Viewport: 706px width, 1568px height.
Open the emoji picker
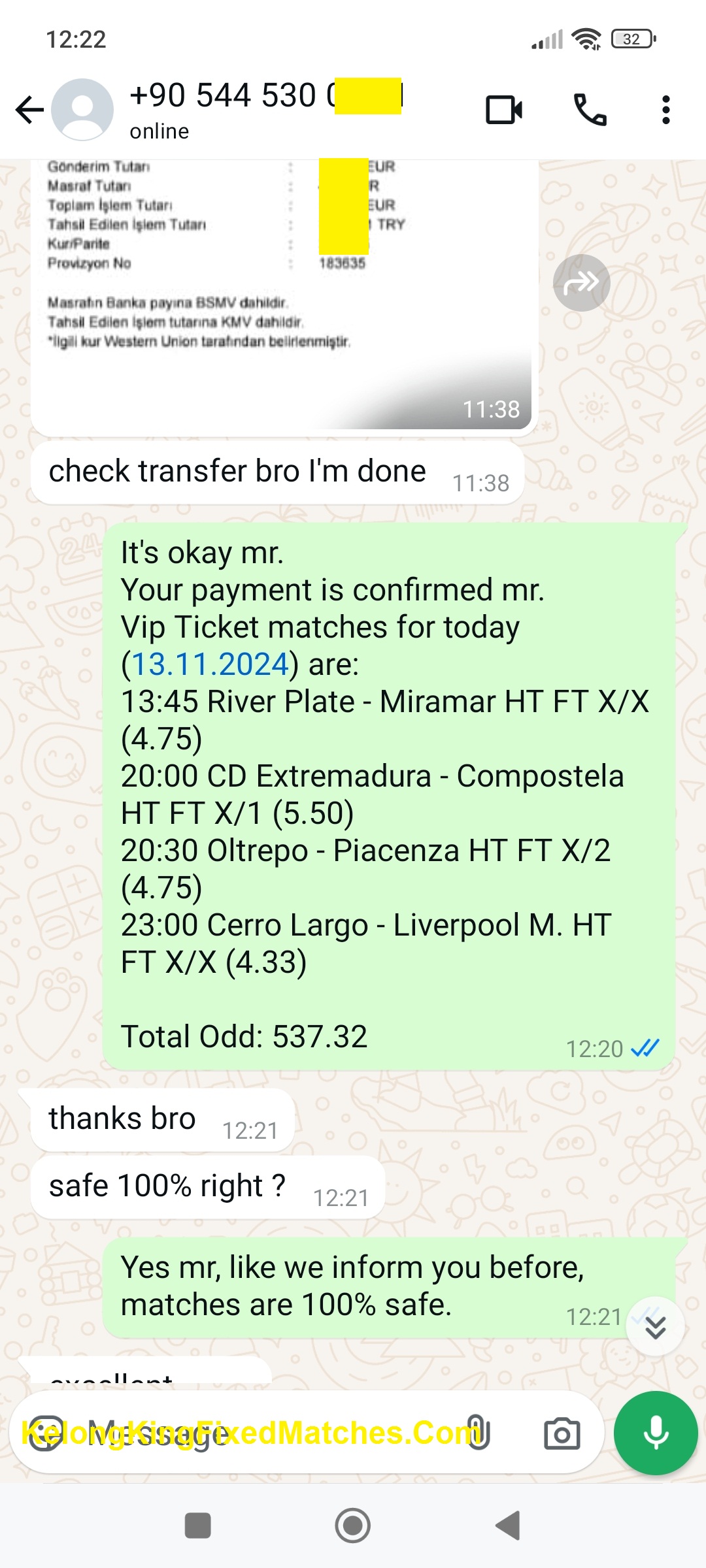[46, 1433]
